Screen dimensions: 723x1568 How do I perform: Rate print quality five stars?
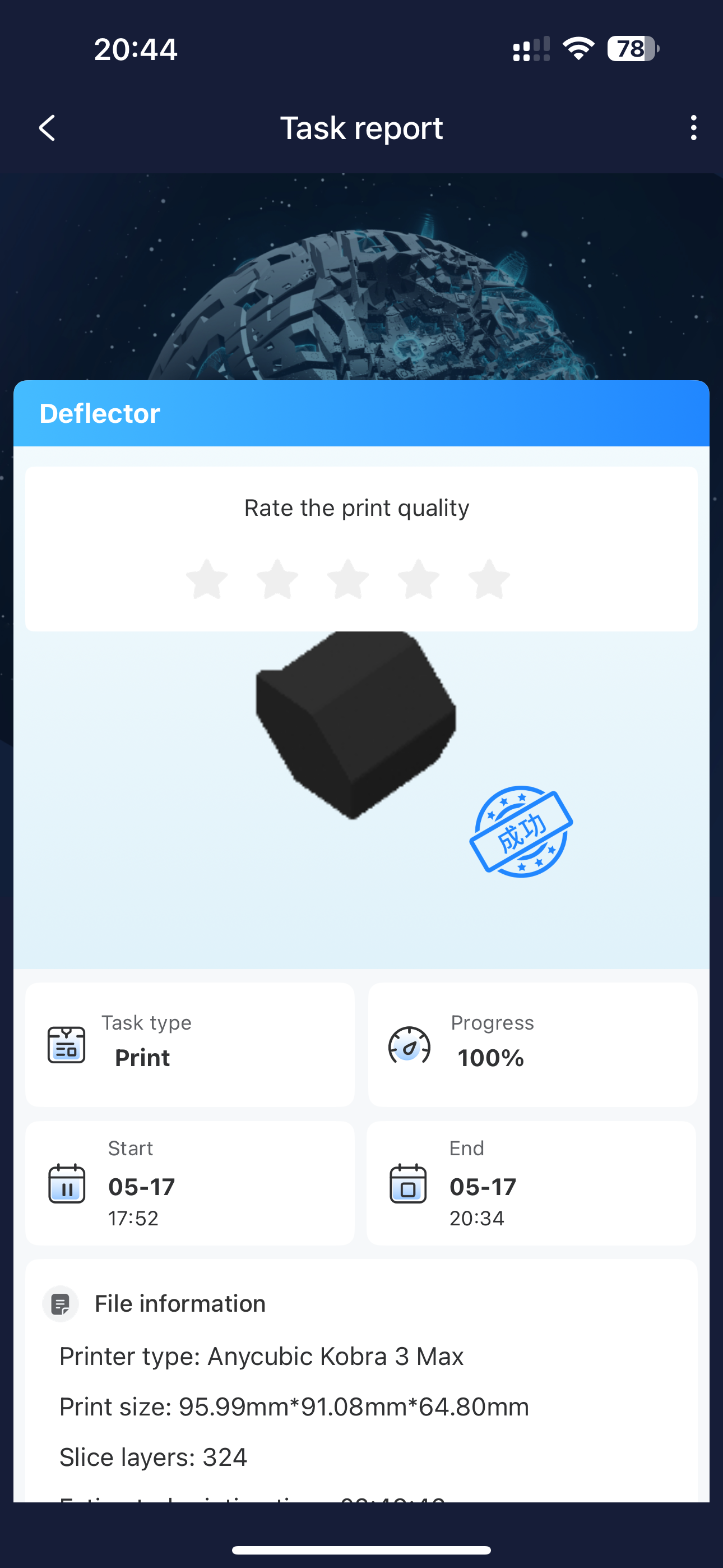click(489, 579)
